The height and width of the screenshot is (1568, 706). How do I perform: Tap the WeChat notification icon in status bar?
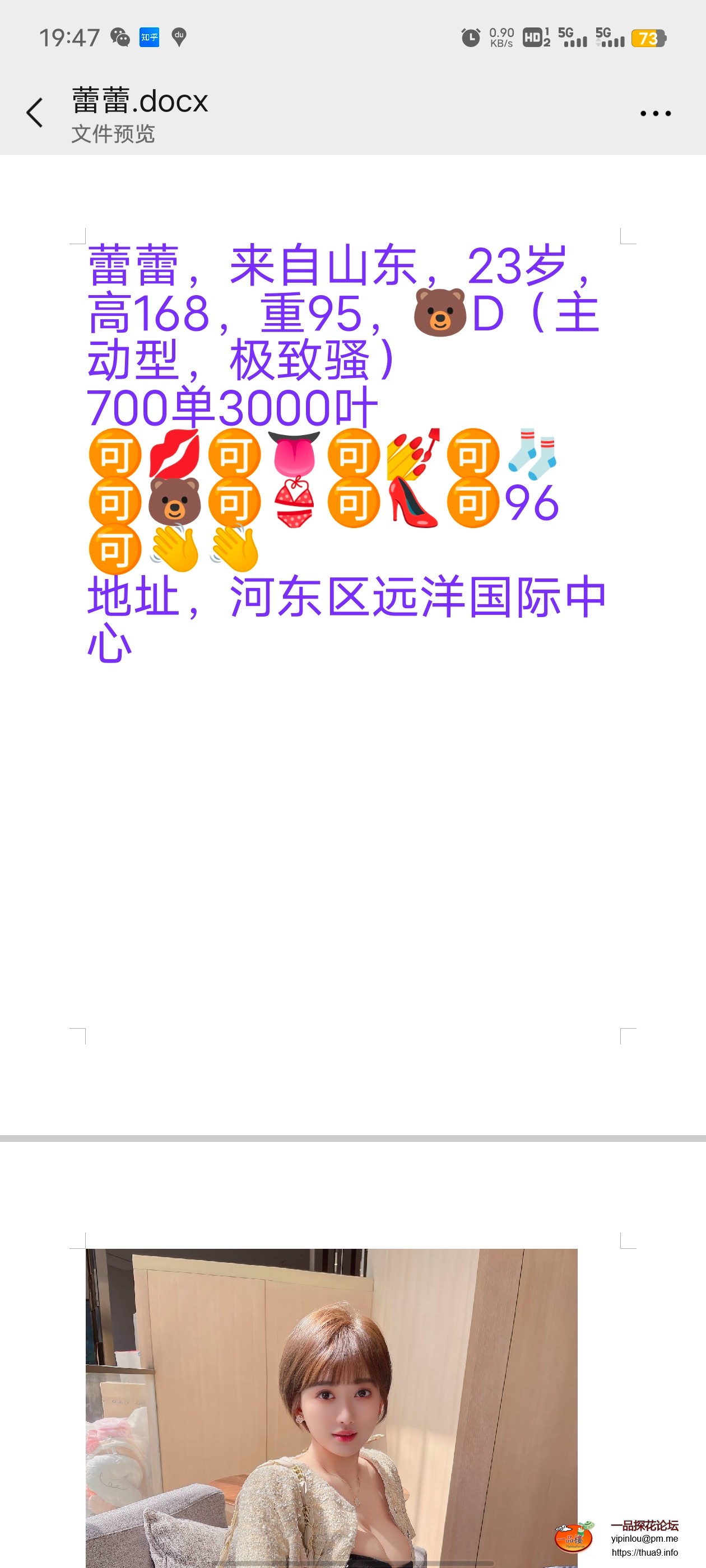(x=119, y=38)
